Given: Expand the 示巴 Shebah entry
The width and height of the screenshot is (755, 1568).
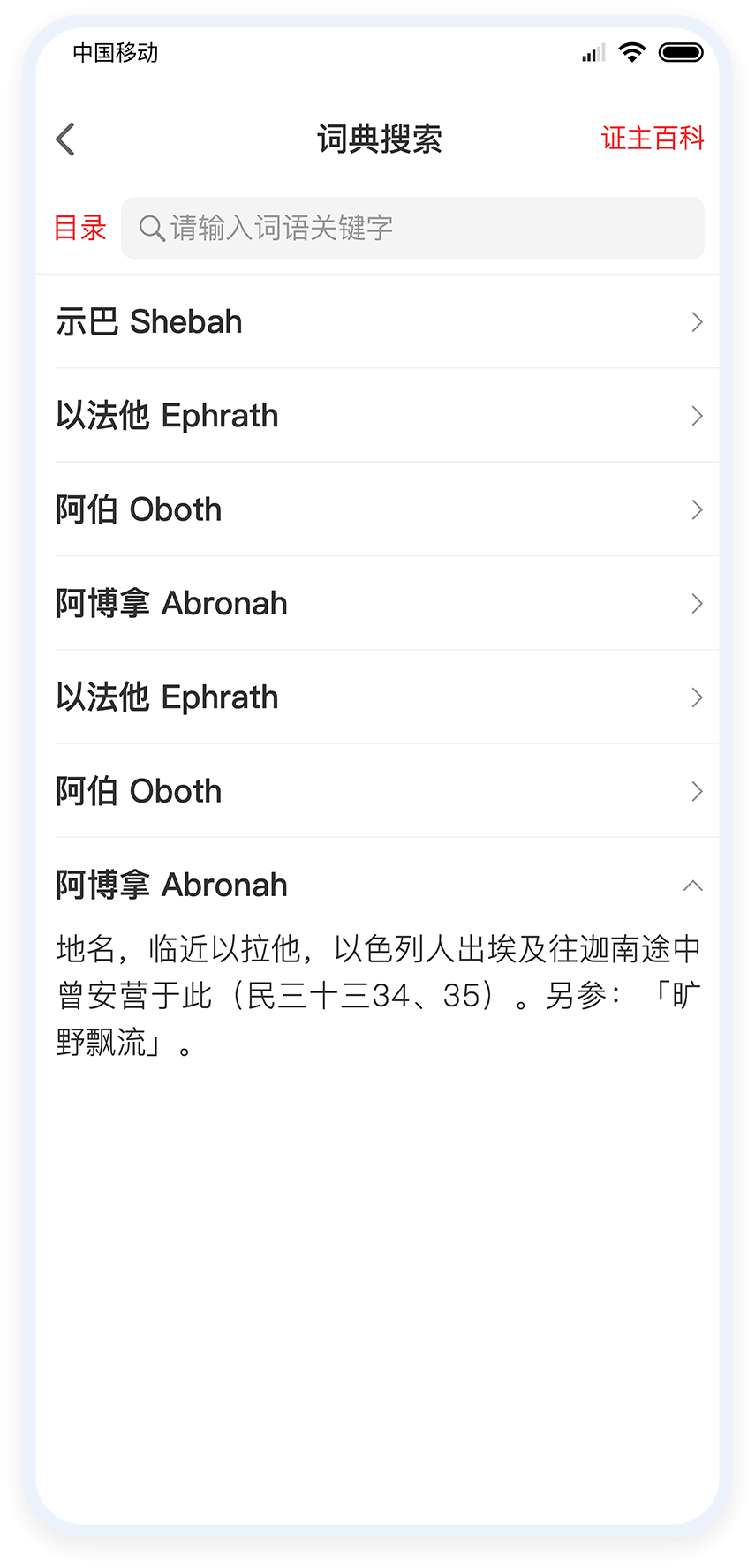Looking at the screenshot, I should coord(380,322).
